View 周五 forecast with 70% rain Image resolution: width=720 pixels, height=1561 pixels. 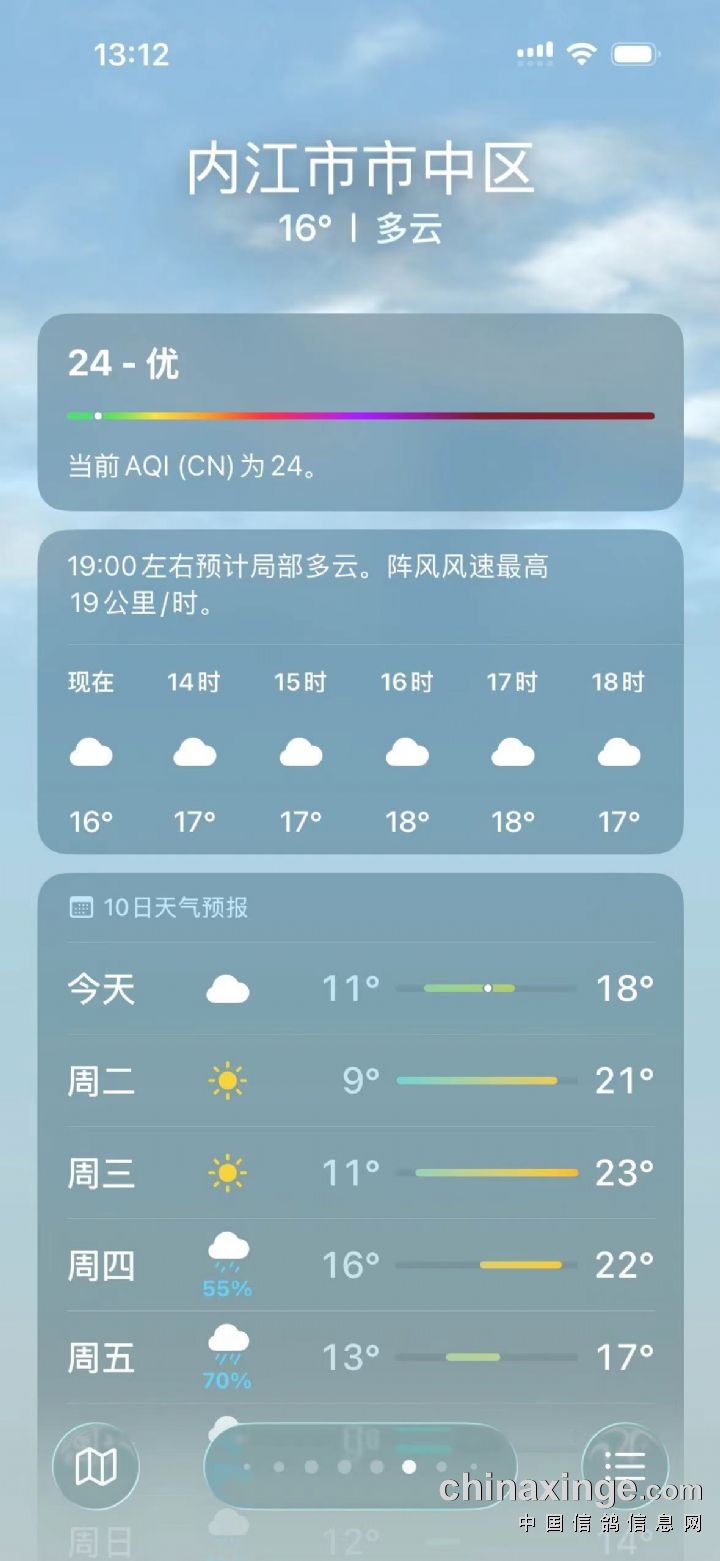pos(360,1357)
